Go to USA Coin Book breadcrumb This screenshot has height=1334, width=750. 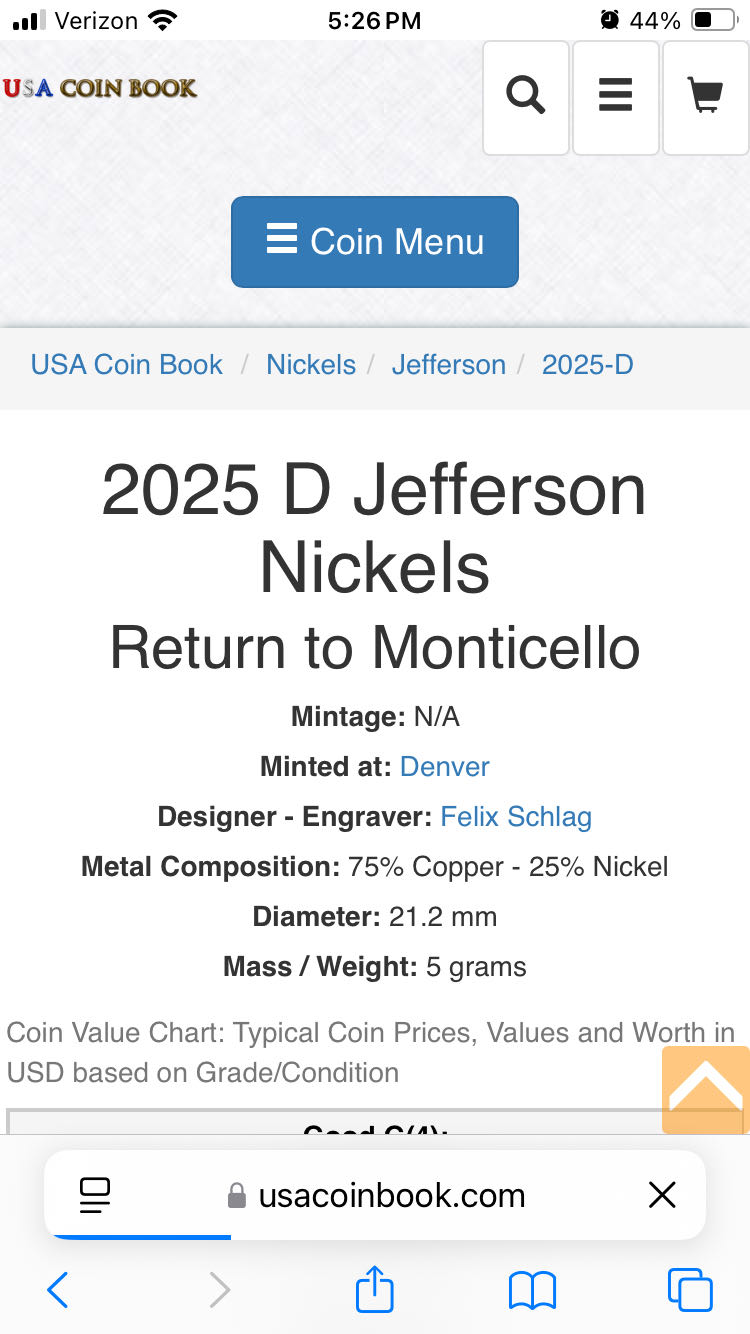click(x=127, y=365)
